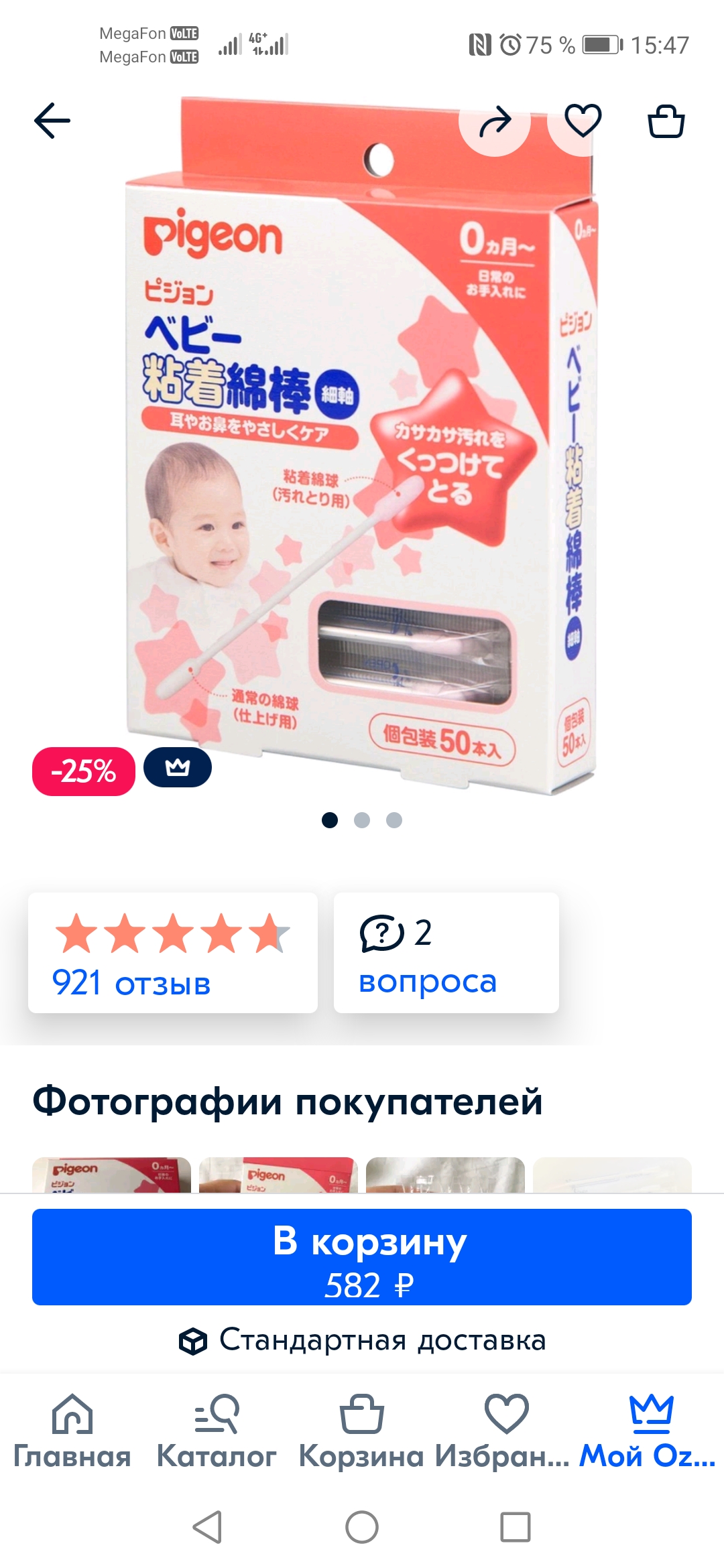724x1568 pixels.
Task: Open the Pigeon cotton swabs product photo
Action: (362, 446)
